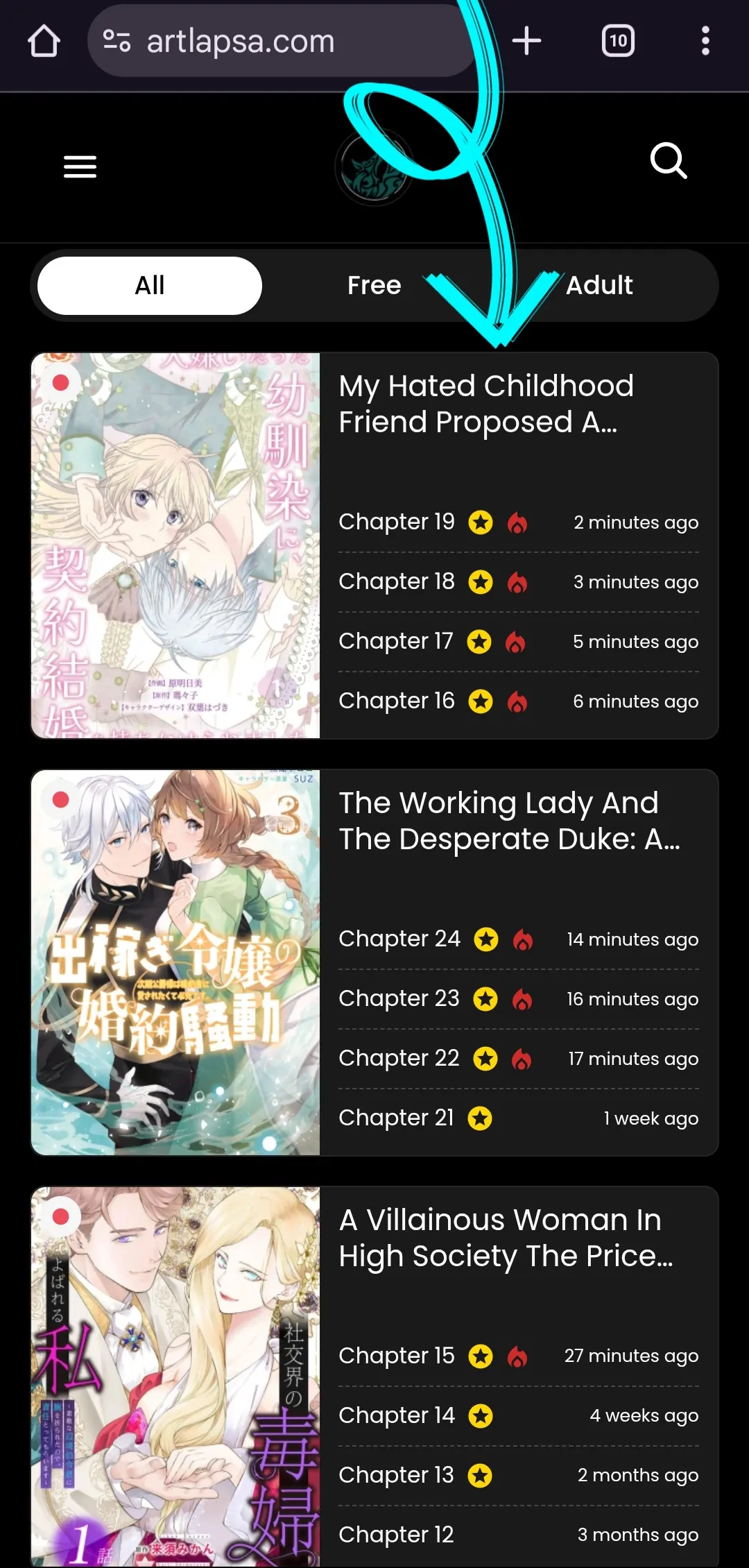Open My Hated Childhood Friend Proposed title
Image resolution: width=749 pixels, height=1568 pixels.
pos(485,404)
